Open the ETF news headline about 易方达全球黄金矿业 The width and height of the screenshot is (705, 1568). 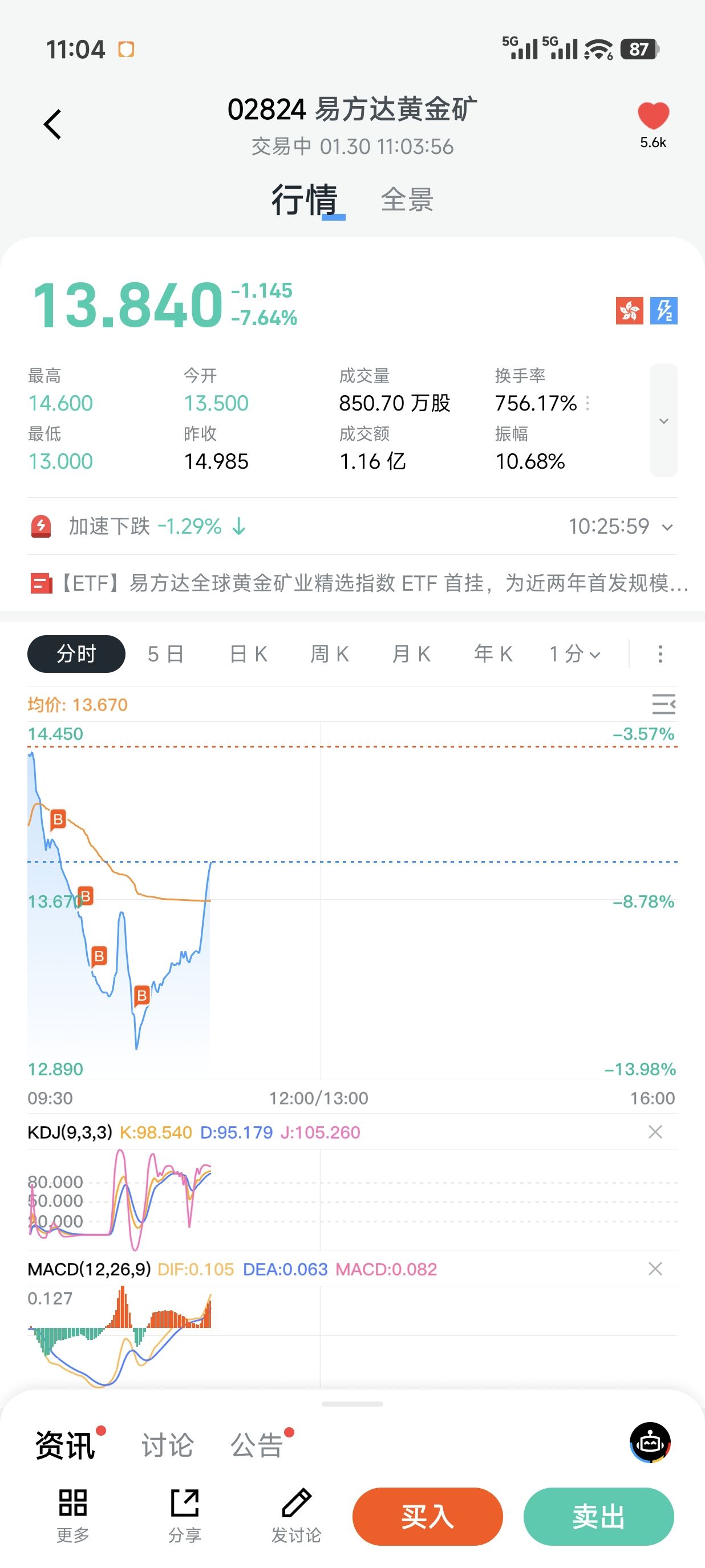(x=359, y=583)
